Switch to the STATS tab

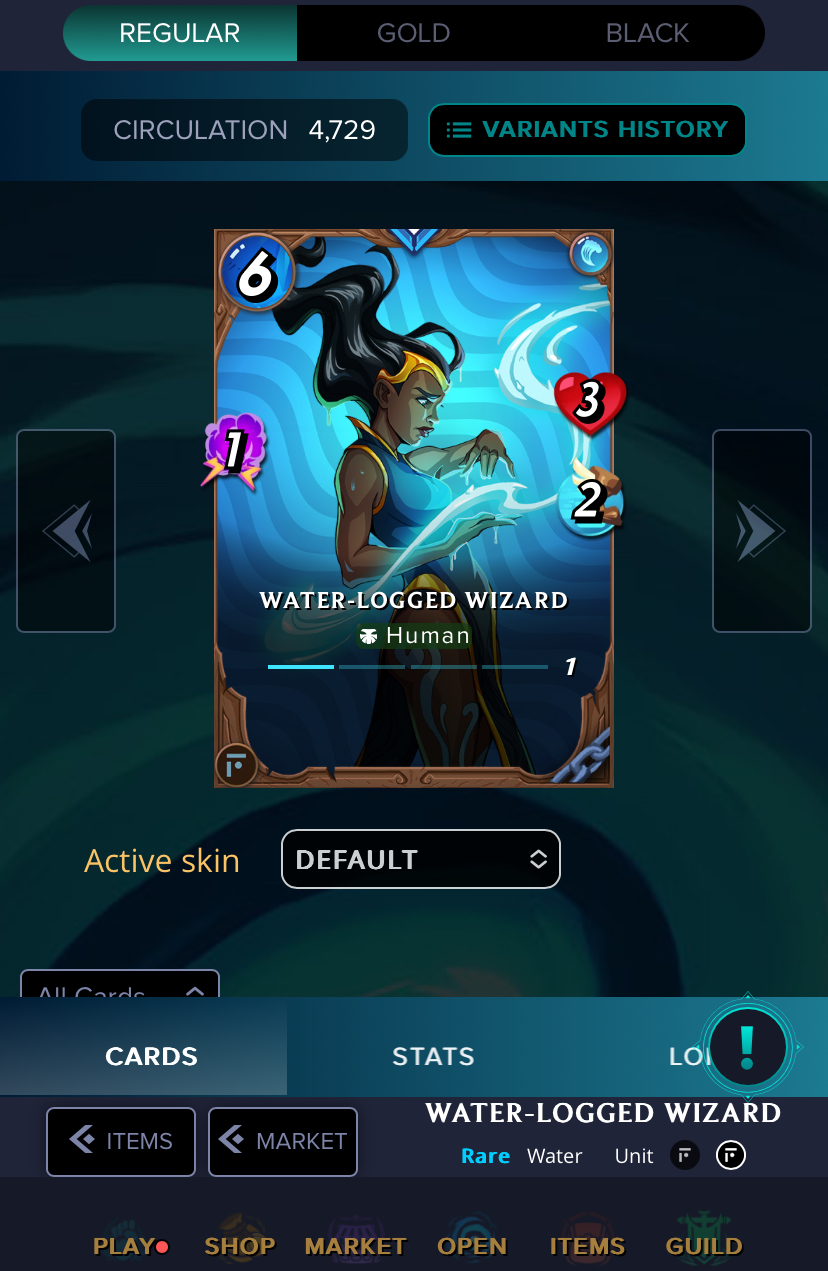[433, 1056]
